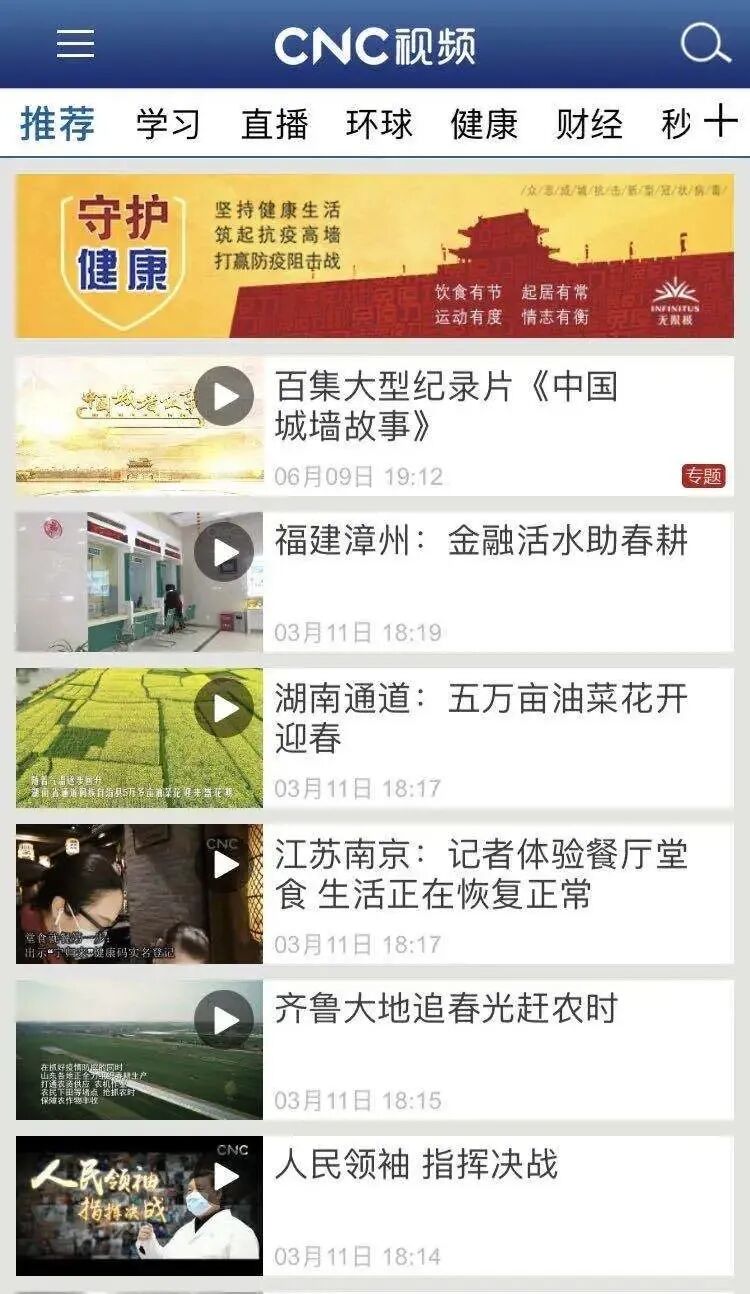Screen dimensions: 750x1294
Task: Tap the plus icon to add channels
Action: (720, 122)
